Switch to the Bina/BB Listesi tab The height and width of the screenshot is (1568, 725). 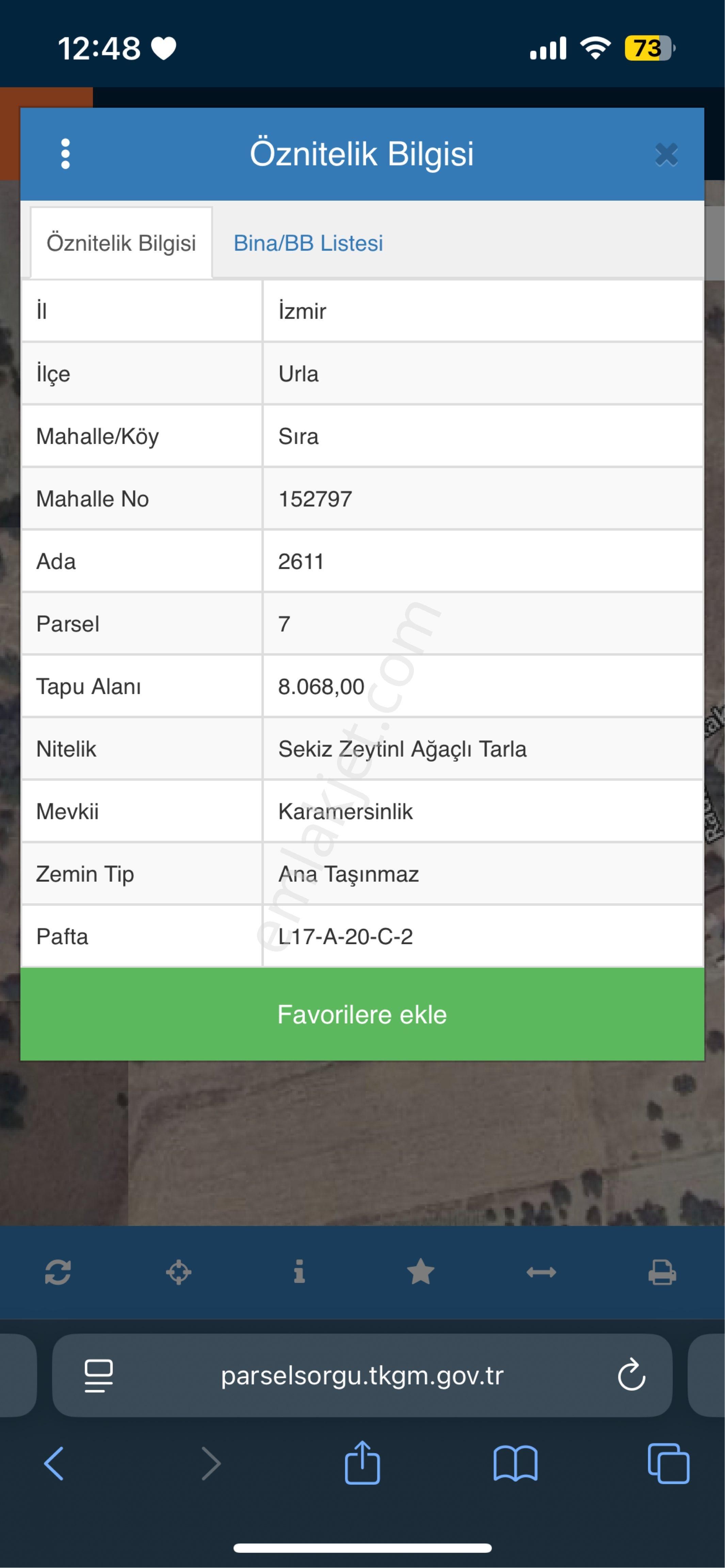[x=308, y=244]
